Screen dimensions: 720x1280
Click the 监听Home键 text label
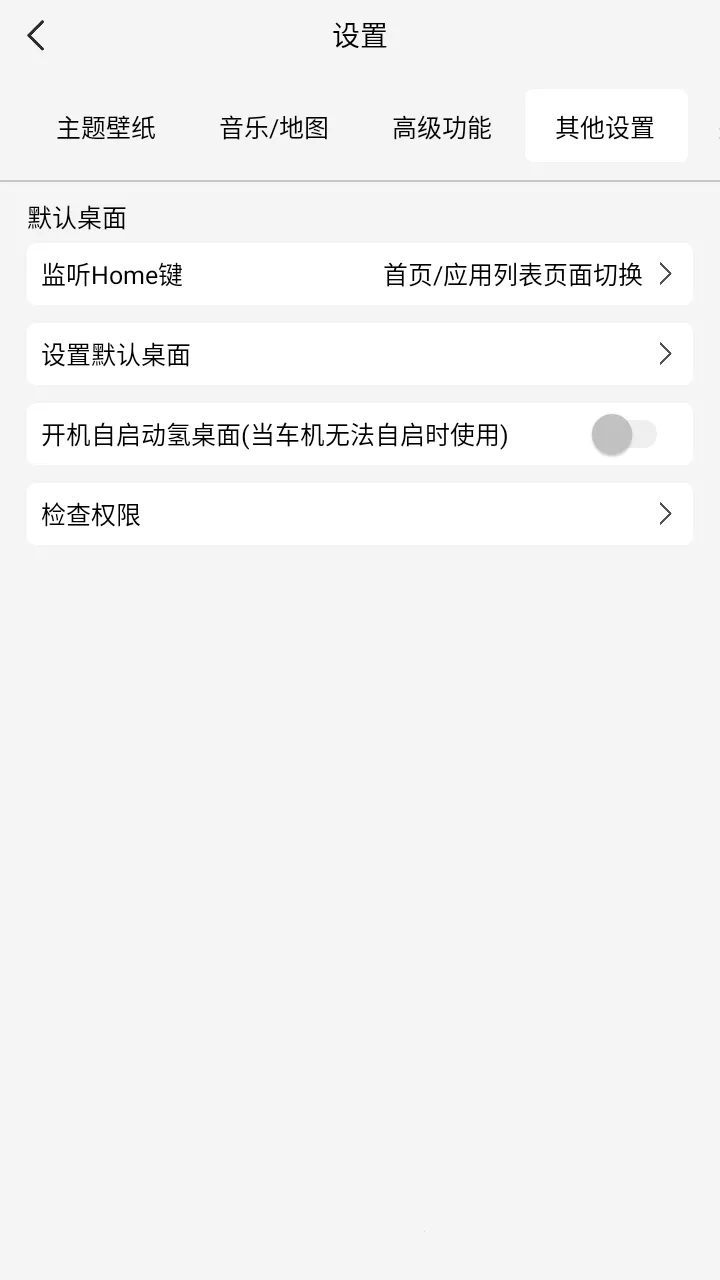111,274
